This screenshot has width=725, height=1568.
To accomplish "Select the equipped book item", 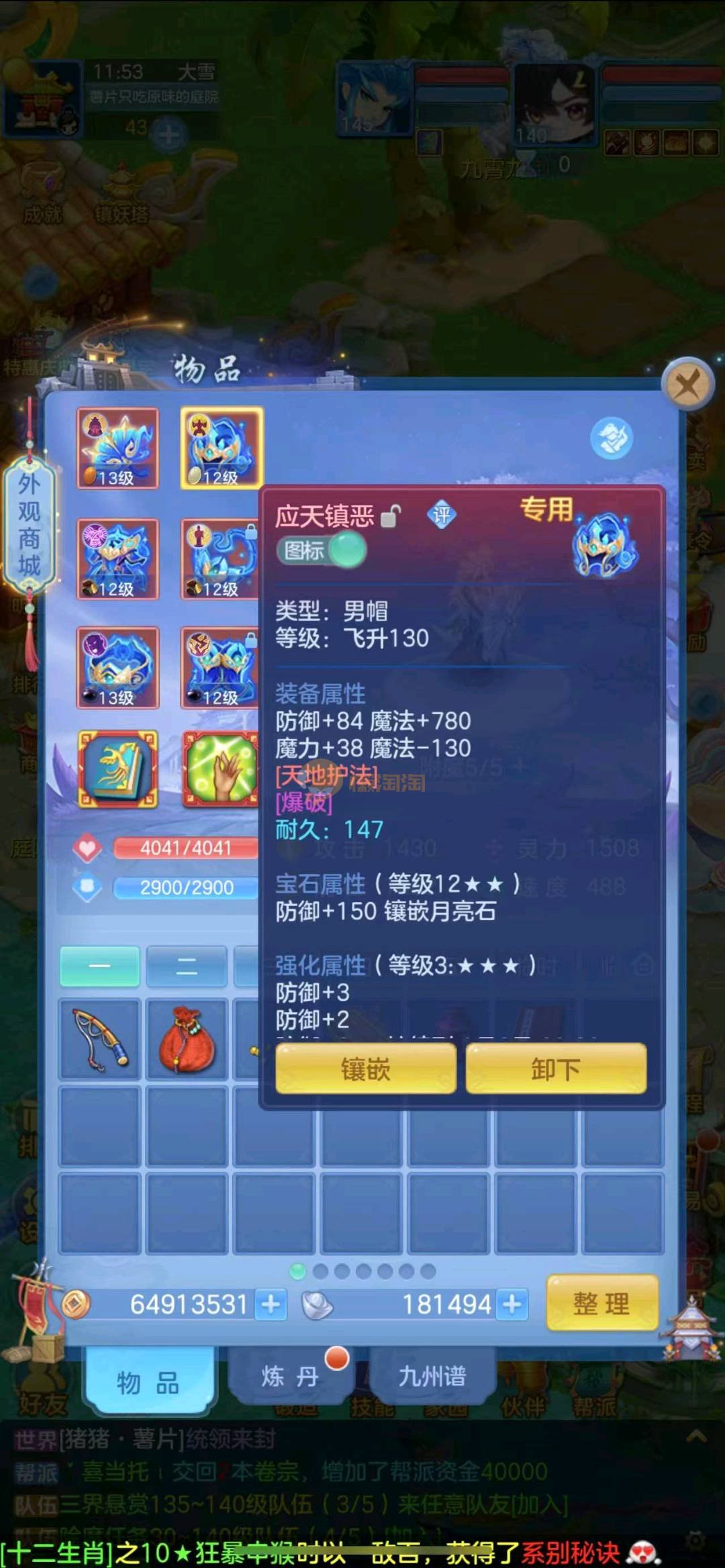I will point(118,769).
